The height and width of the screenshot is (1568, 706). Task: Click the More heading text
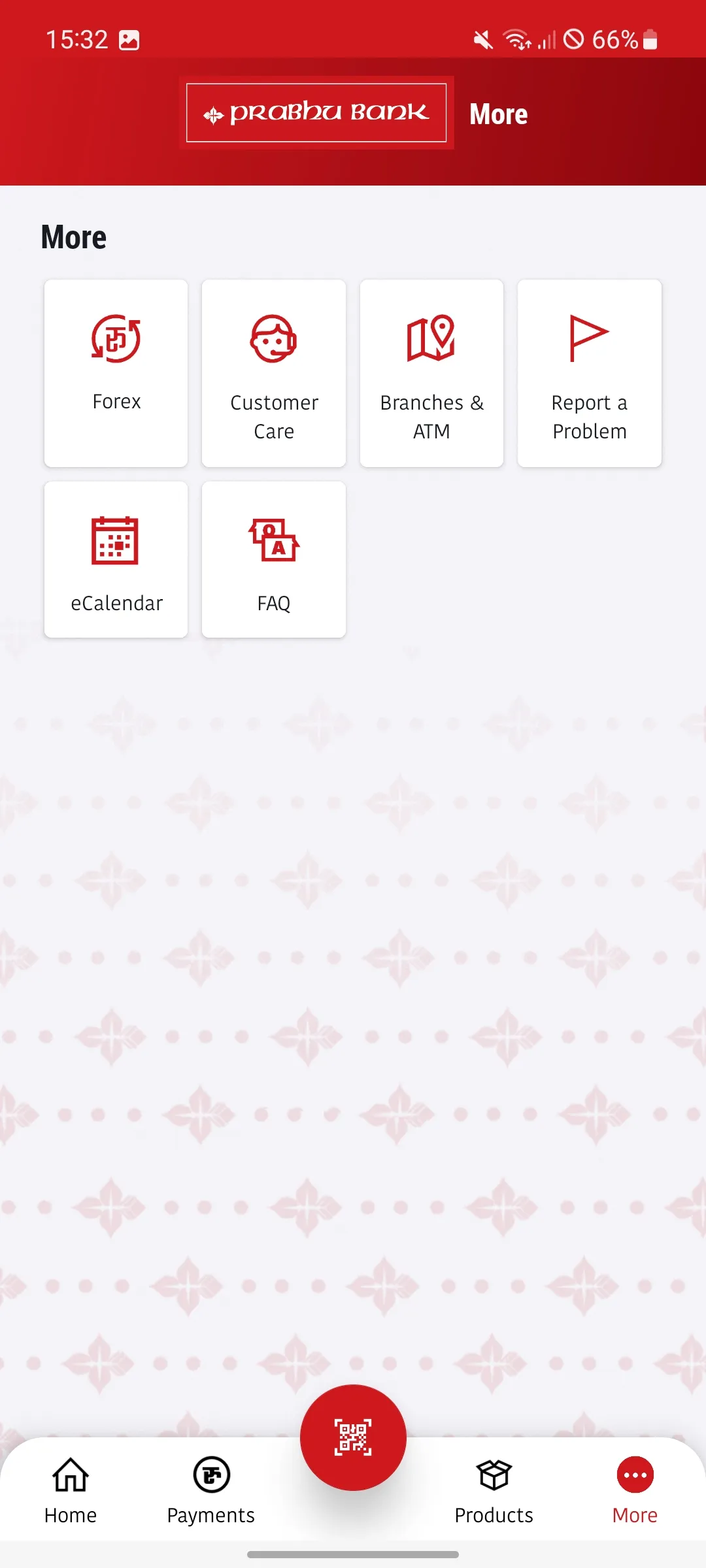pyautogui.click(x=73, y=237)
